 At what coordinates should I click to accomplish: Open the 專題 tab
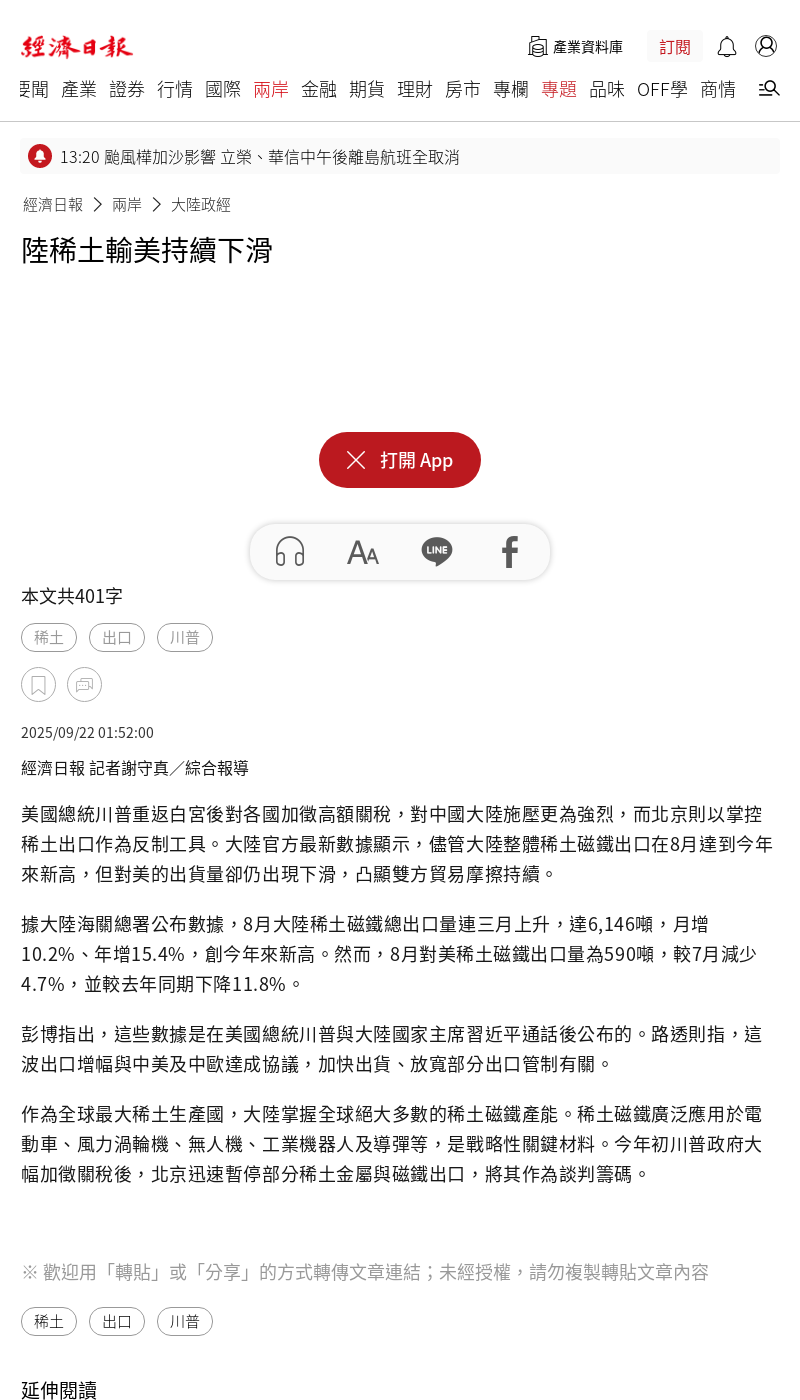click(559, 89)
